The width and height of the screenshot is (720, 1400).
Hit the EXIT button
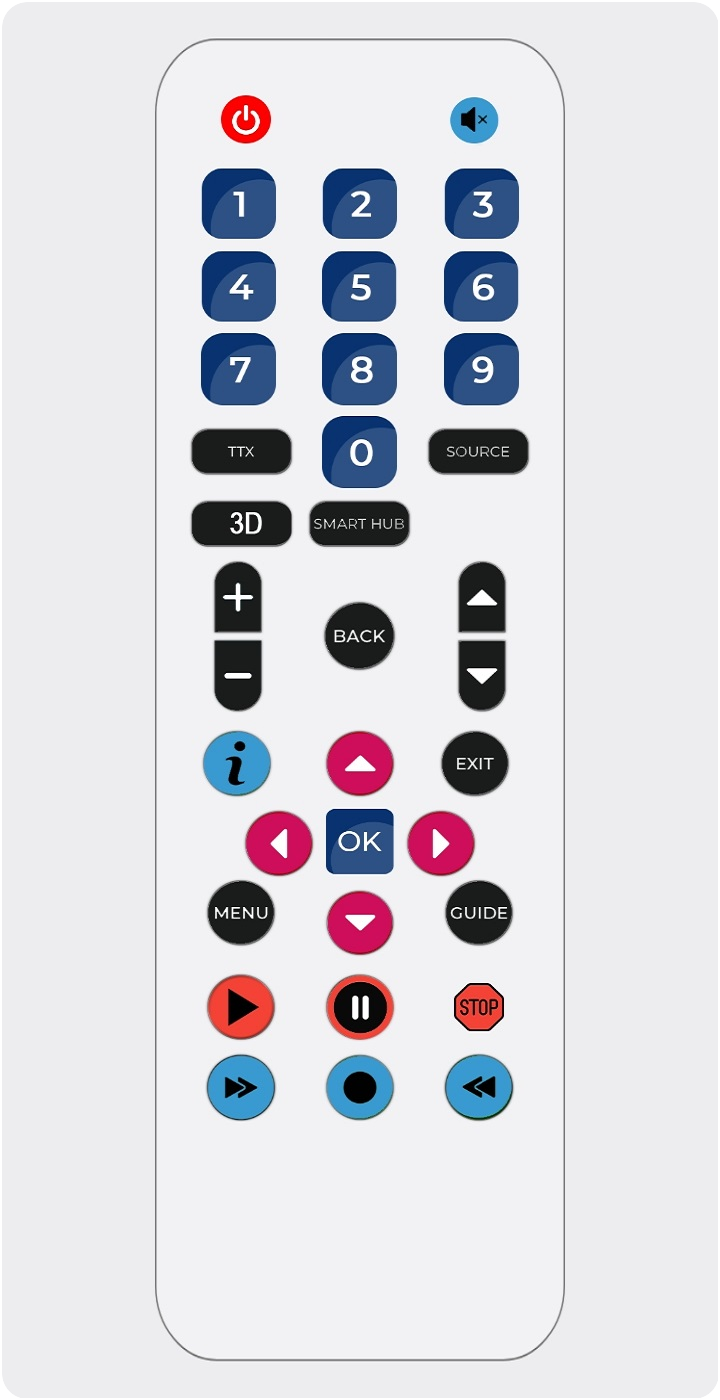[x=475, y=764]
